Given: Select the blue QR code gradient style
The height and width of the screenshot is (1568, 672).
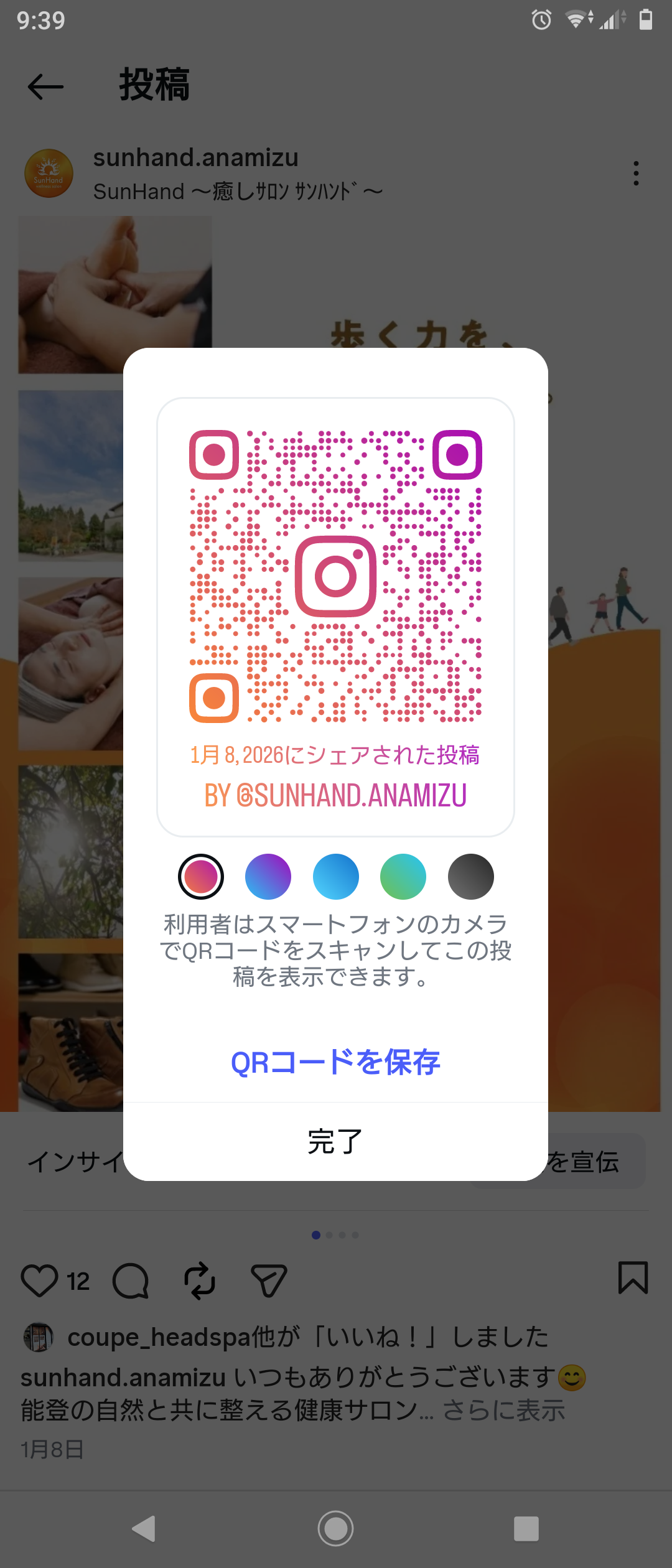Looking at the screenshot, I should point(335,876).
